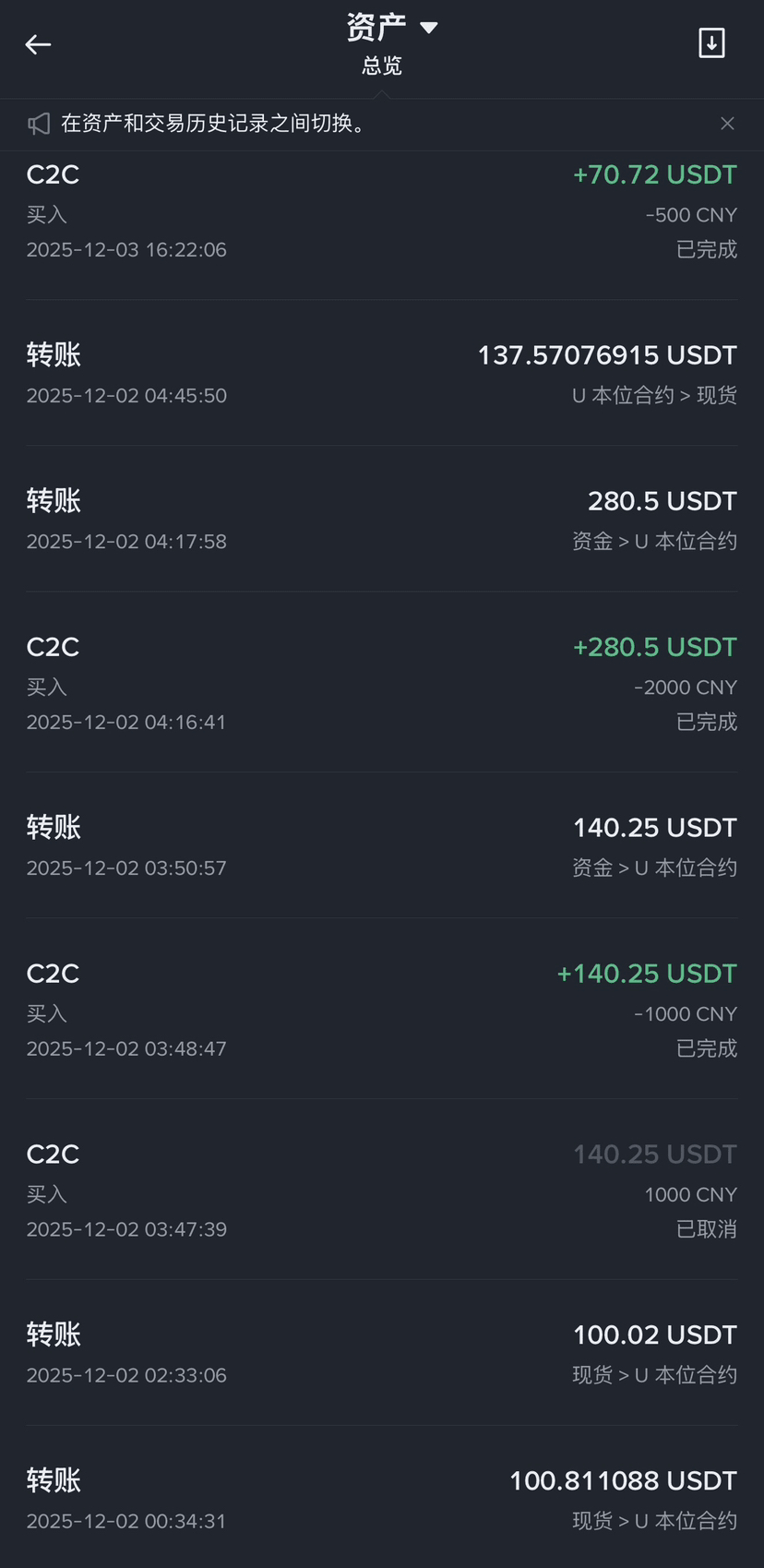
Task: Go back using the arrow icon
Action: (38, 44)
